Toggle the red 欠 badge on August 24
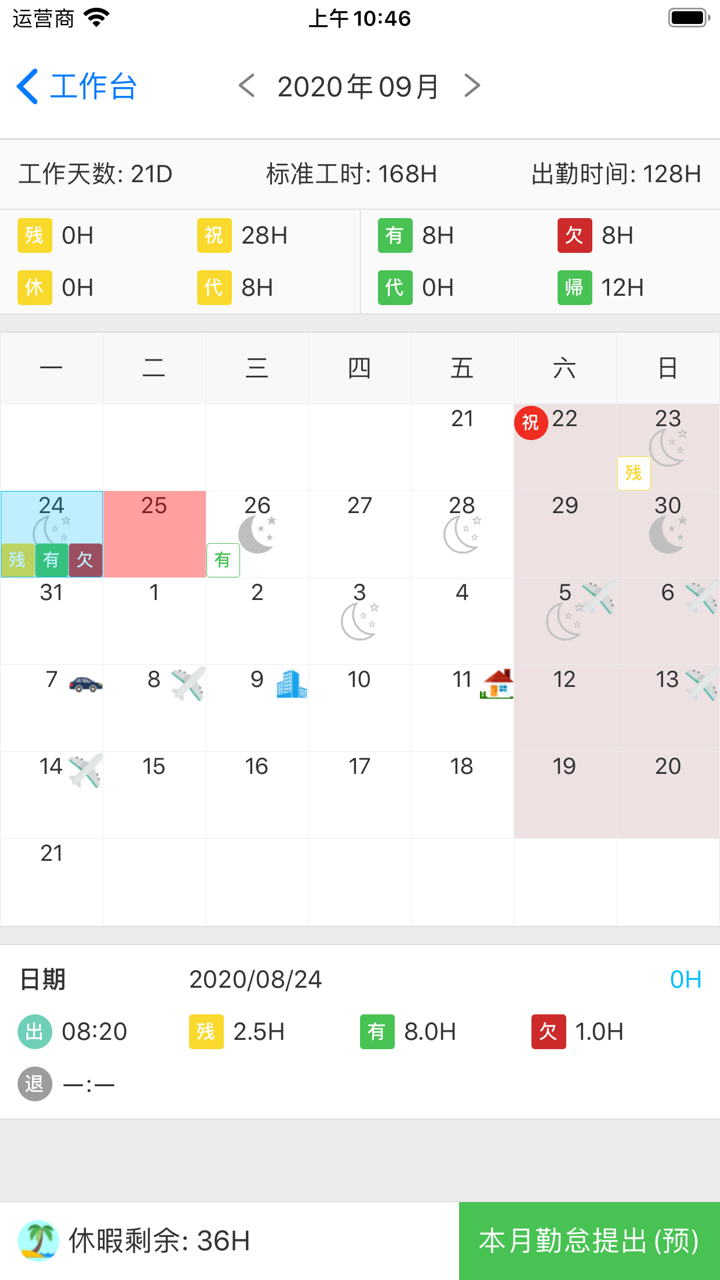The image size is (720, 1280). coord(84,560)
